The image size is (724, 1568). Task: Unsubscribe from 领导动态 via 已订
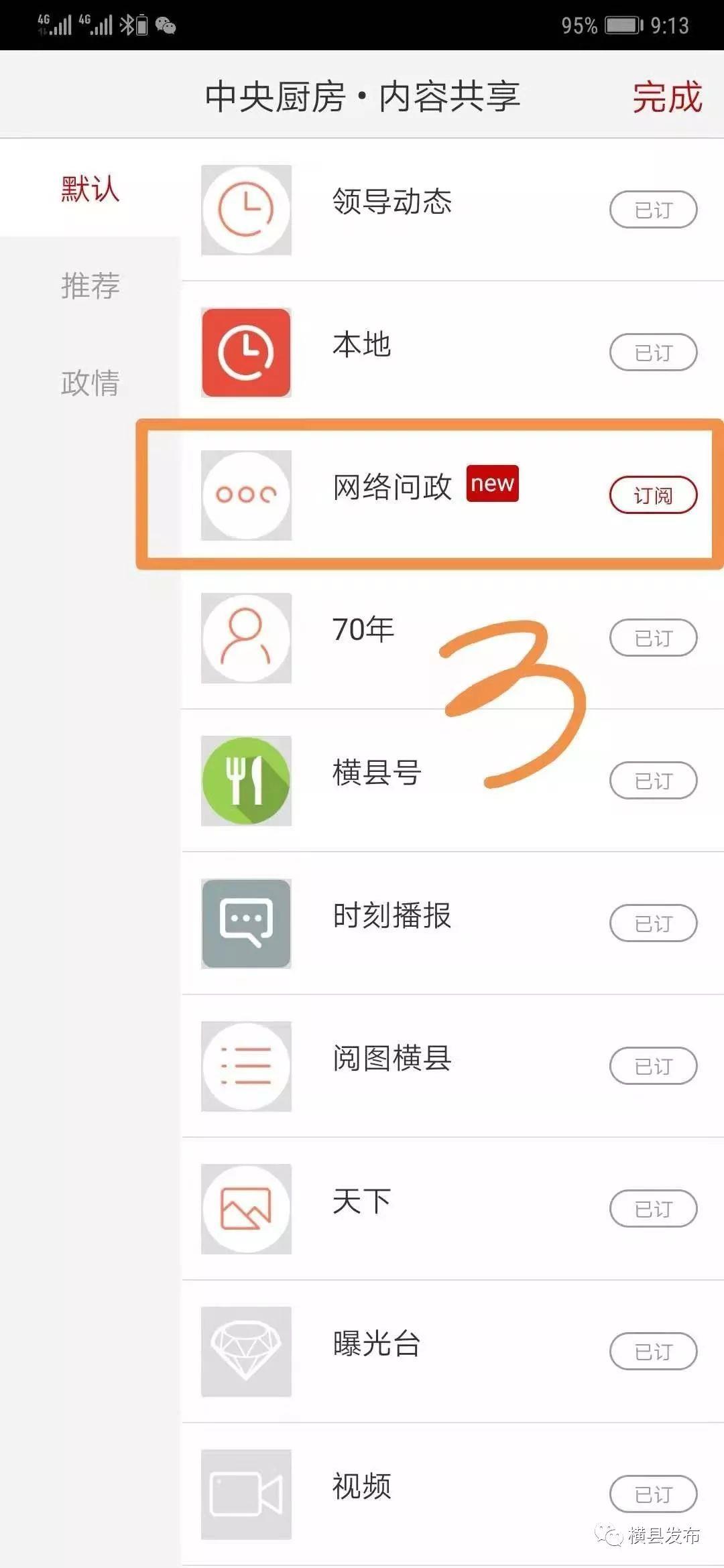(653, 210)
